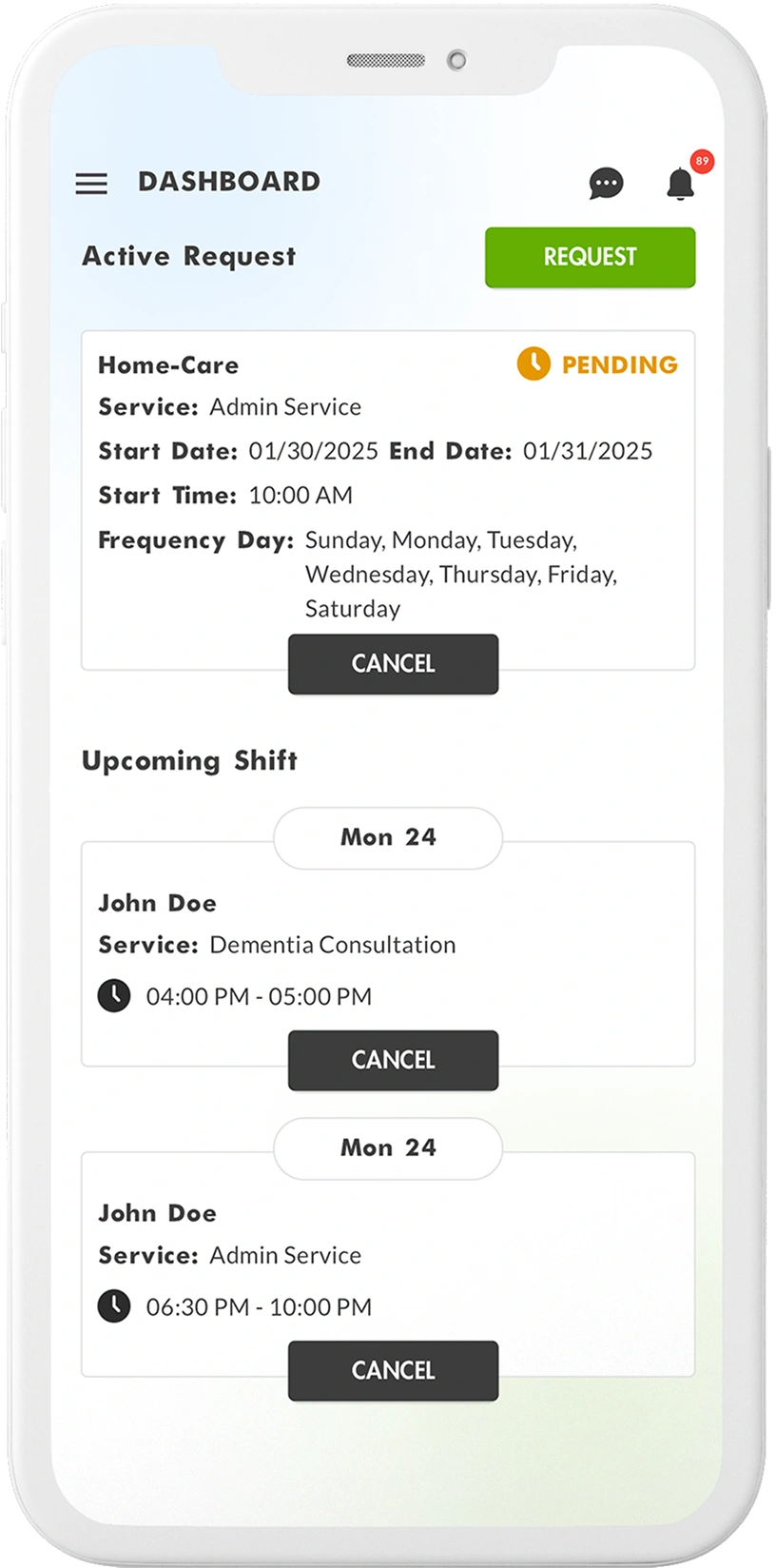This screenshot has width=776, height=1568.
Task: Cancel the Dementia Consultation shift
Action: pos(393,1060)
